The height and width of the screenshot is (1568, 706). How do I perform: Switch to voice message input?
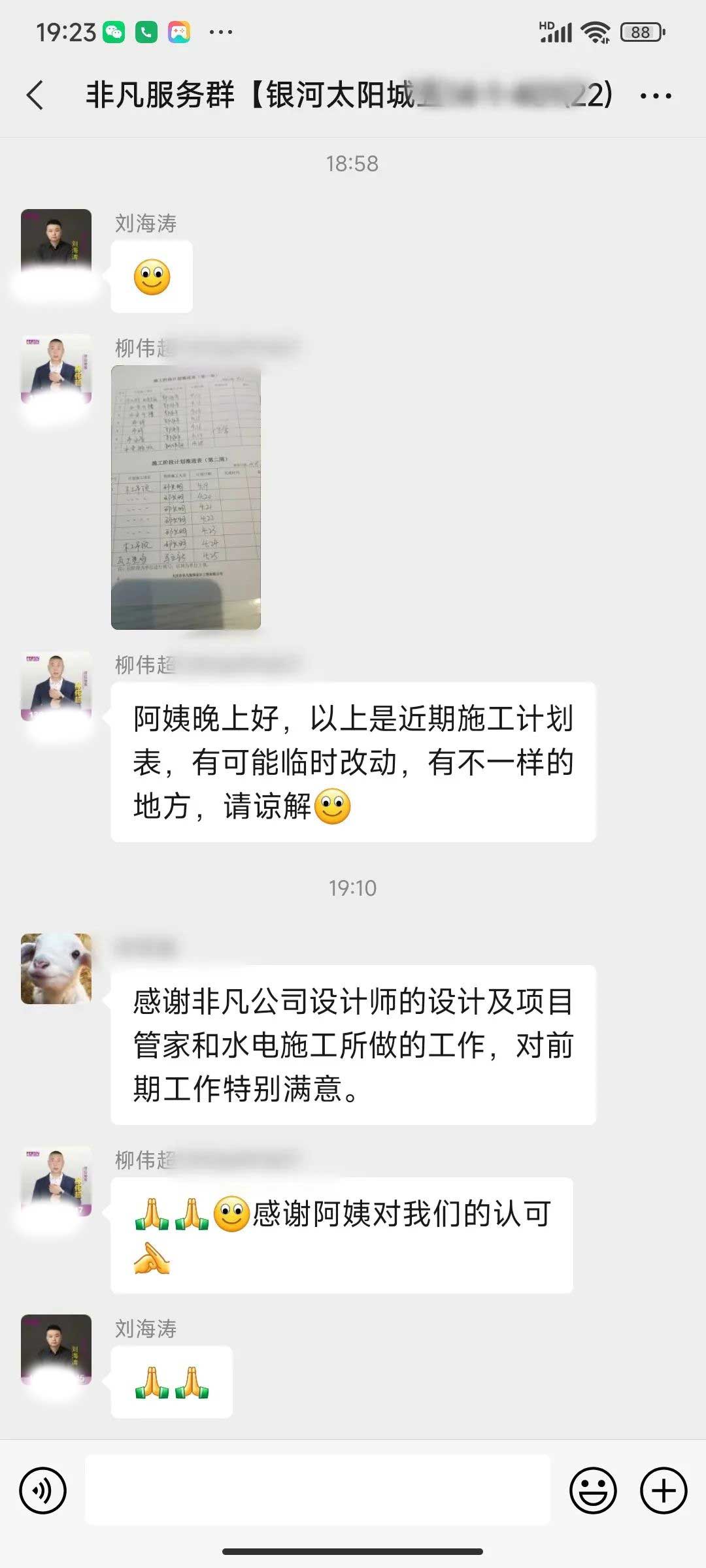(x=43, y=1491)
